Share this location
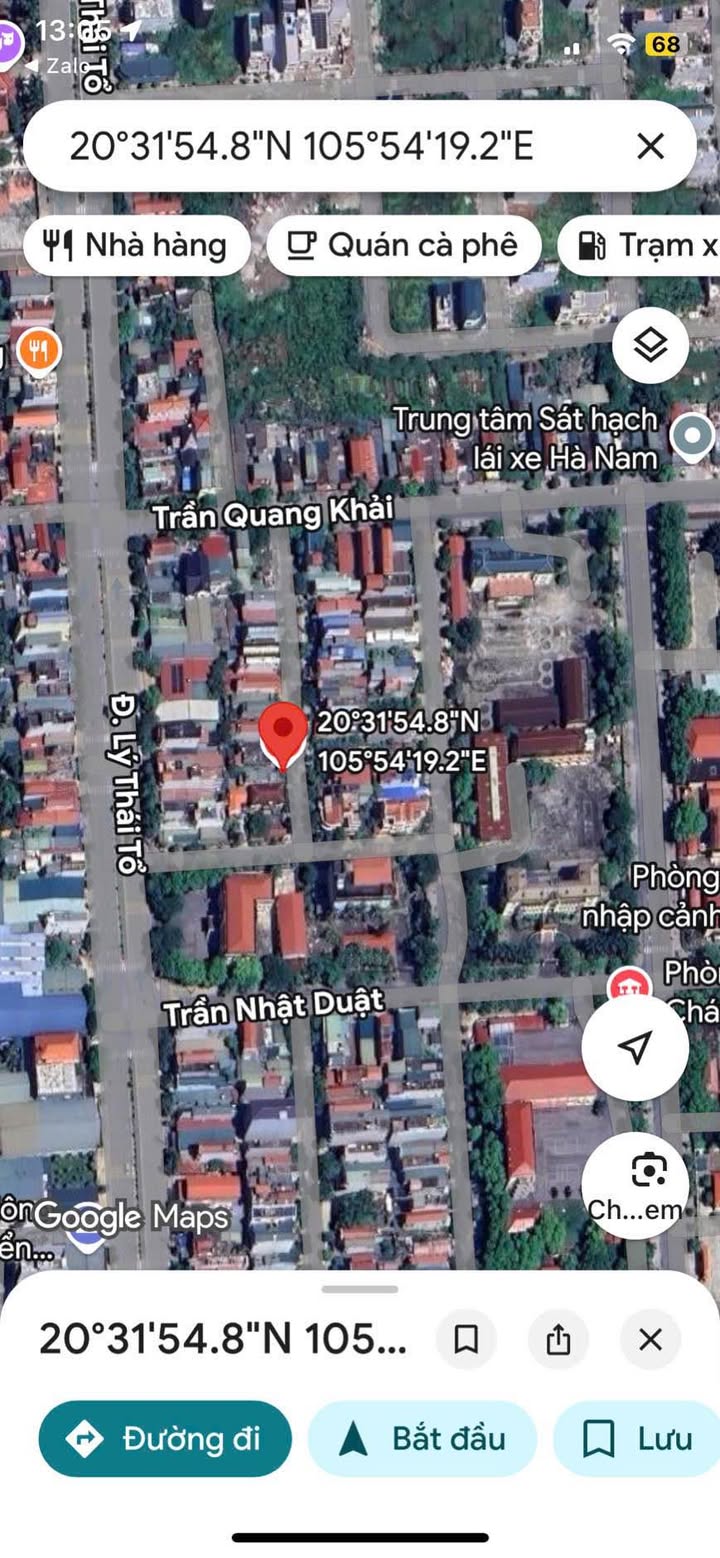Viewport: 720px width, 1558px height. pos(558,1339)
